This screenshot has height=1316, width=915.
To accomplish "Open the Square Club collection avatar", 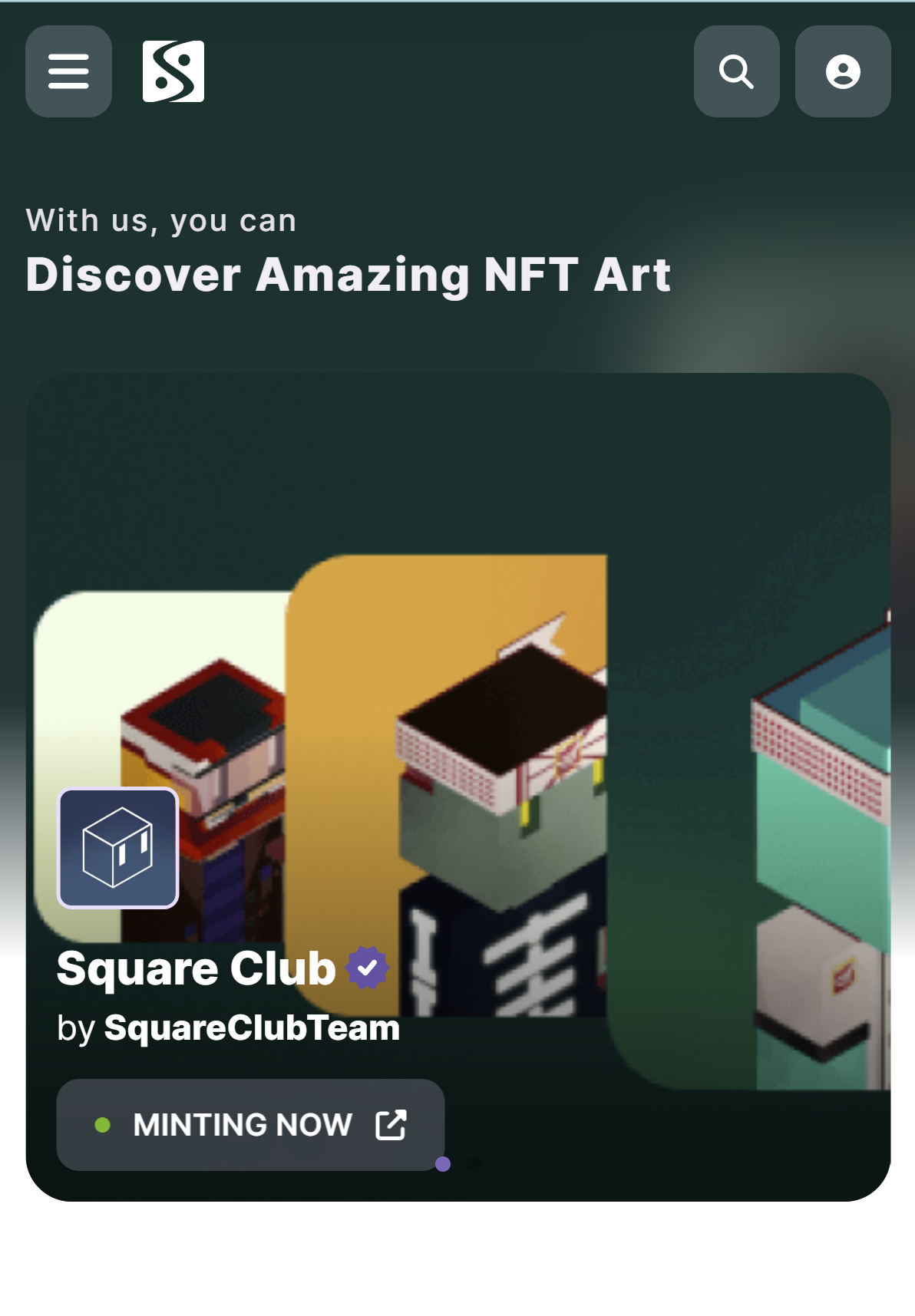I will [118, 848].
